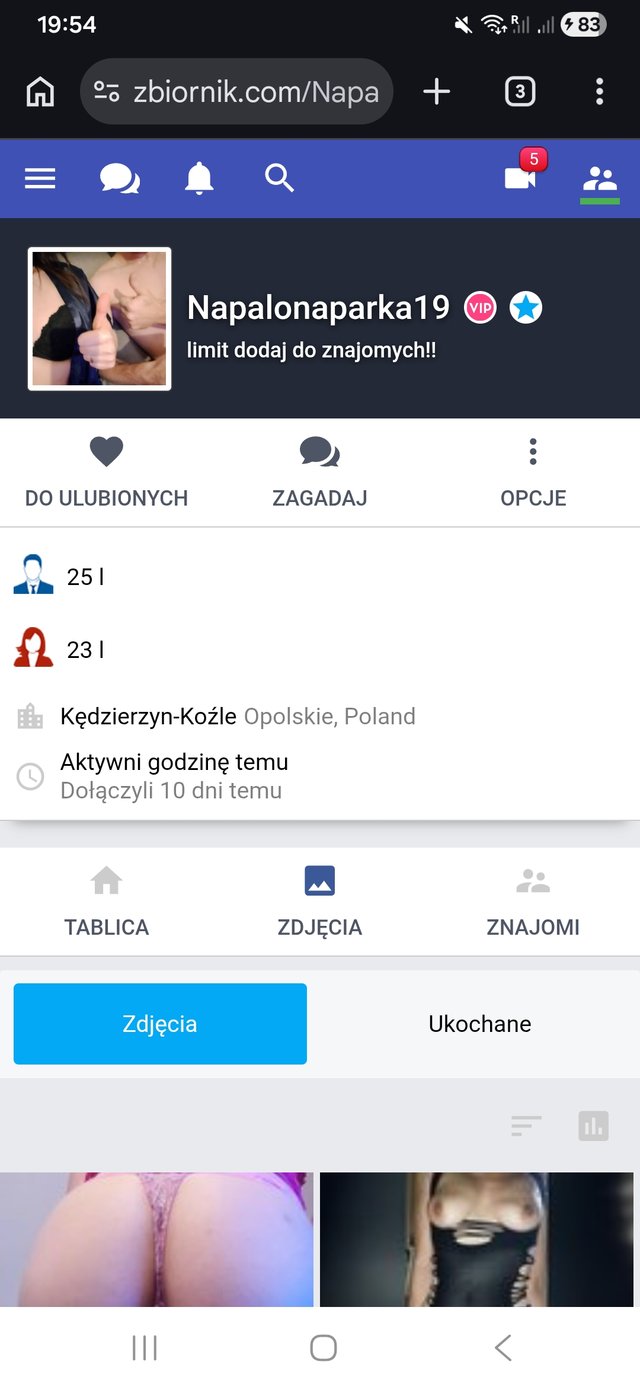Viewport: 640px width, 1387px height.
Task: Select the blue Zdjęcia segment
Action: tap(160, 1024)
